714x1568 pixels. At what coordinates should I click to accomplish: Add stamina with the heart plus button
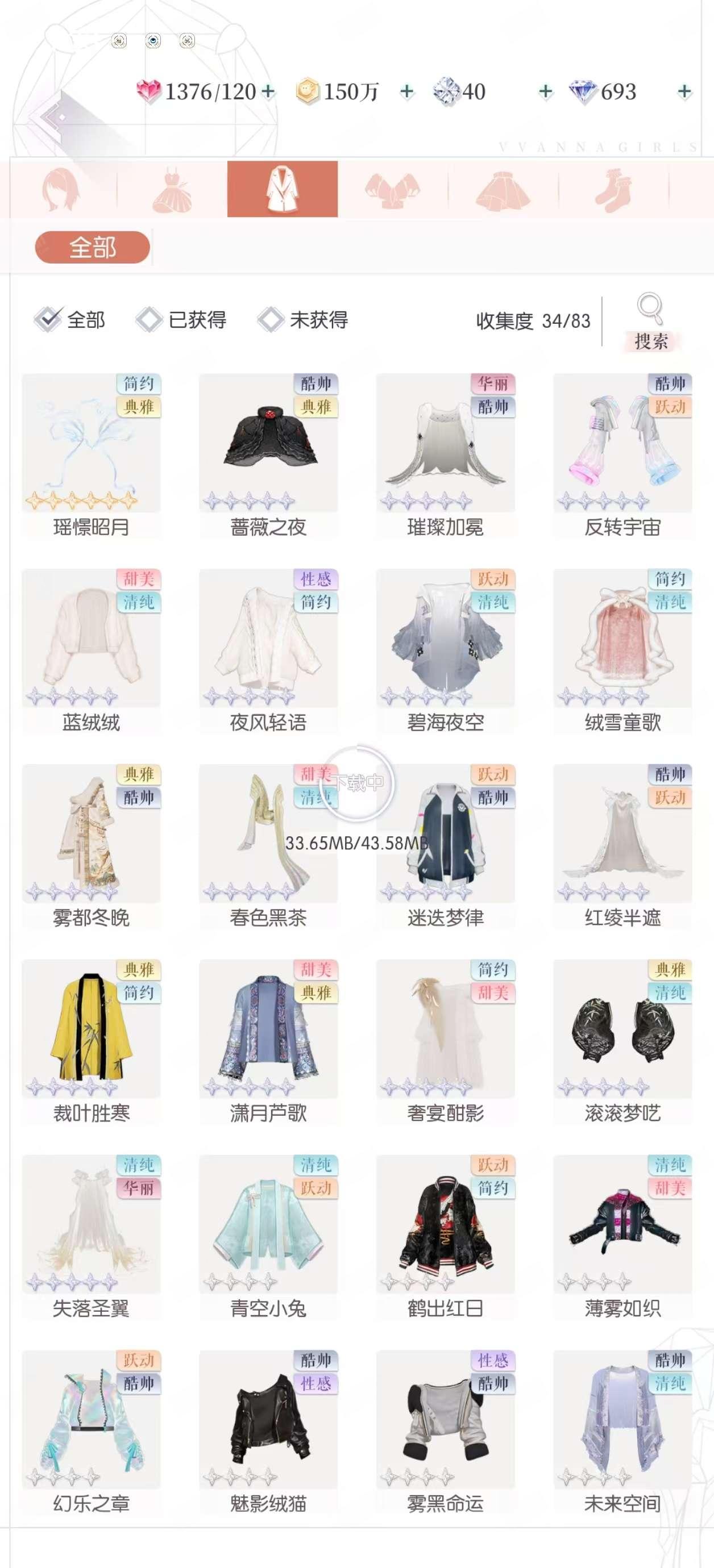[x=268, y=92]
